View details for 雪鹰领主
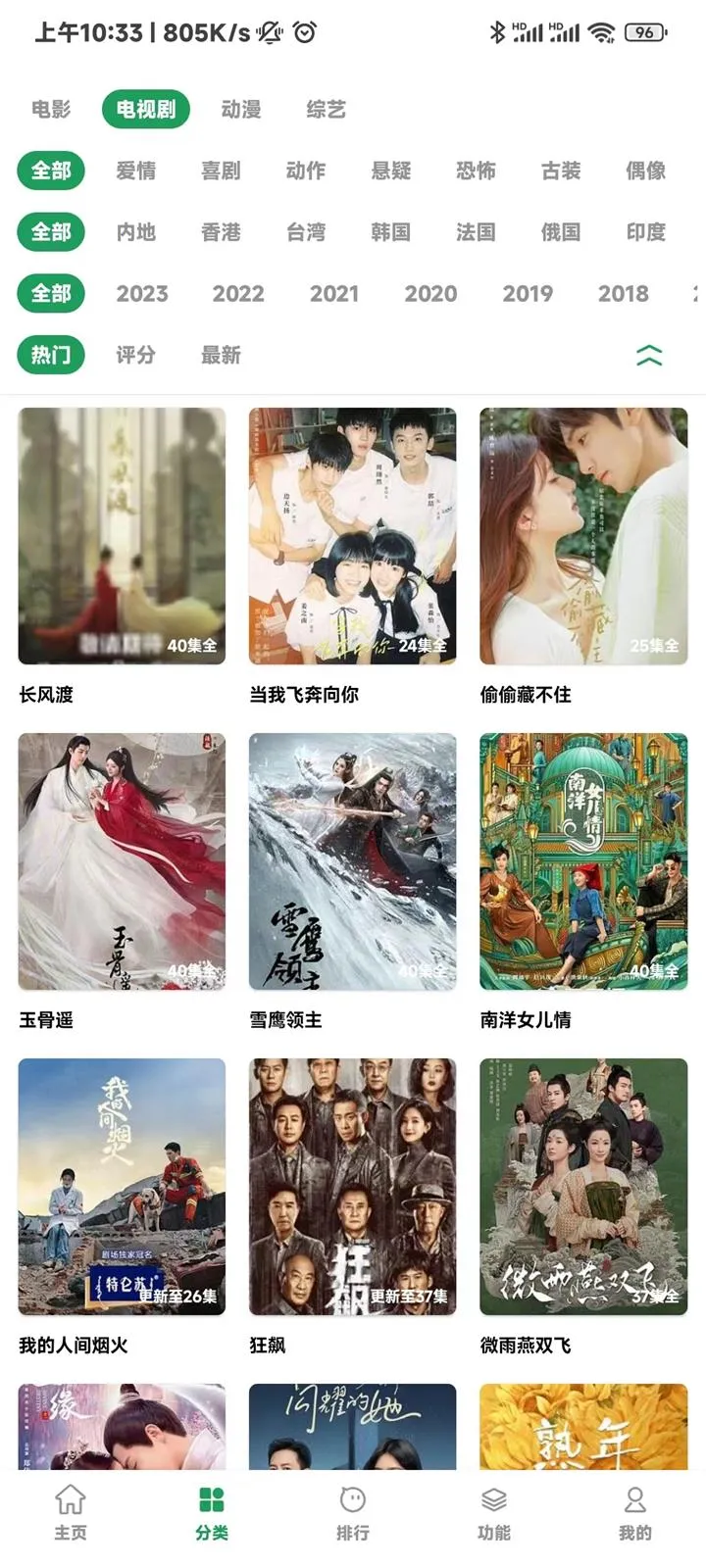The image size is (706, 1568). click(x=352, y=861)
